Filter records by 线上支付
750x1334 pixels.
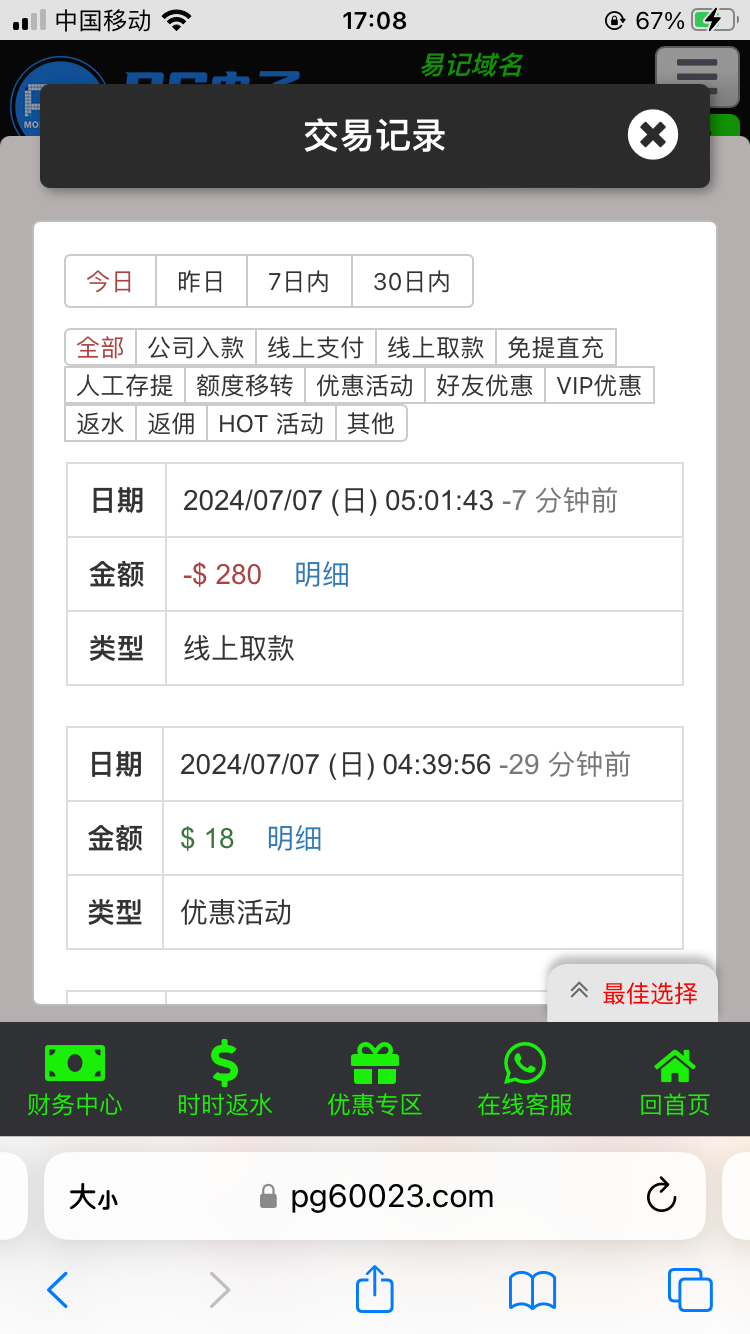[316, 347]
